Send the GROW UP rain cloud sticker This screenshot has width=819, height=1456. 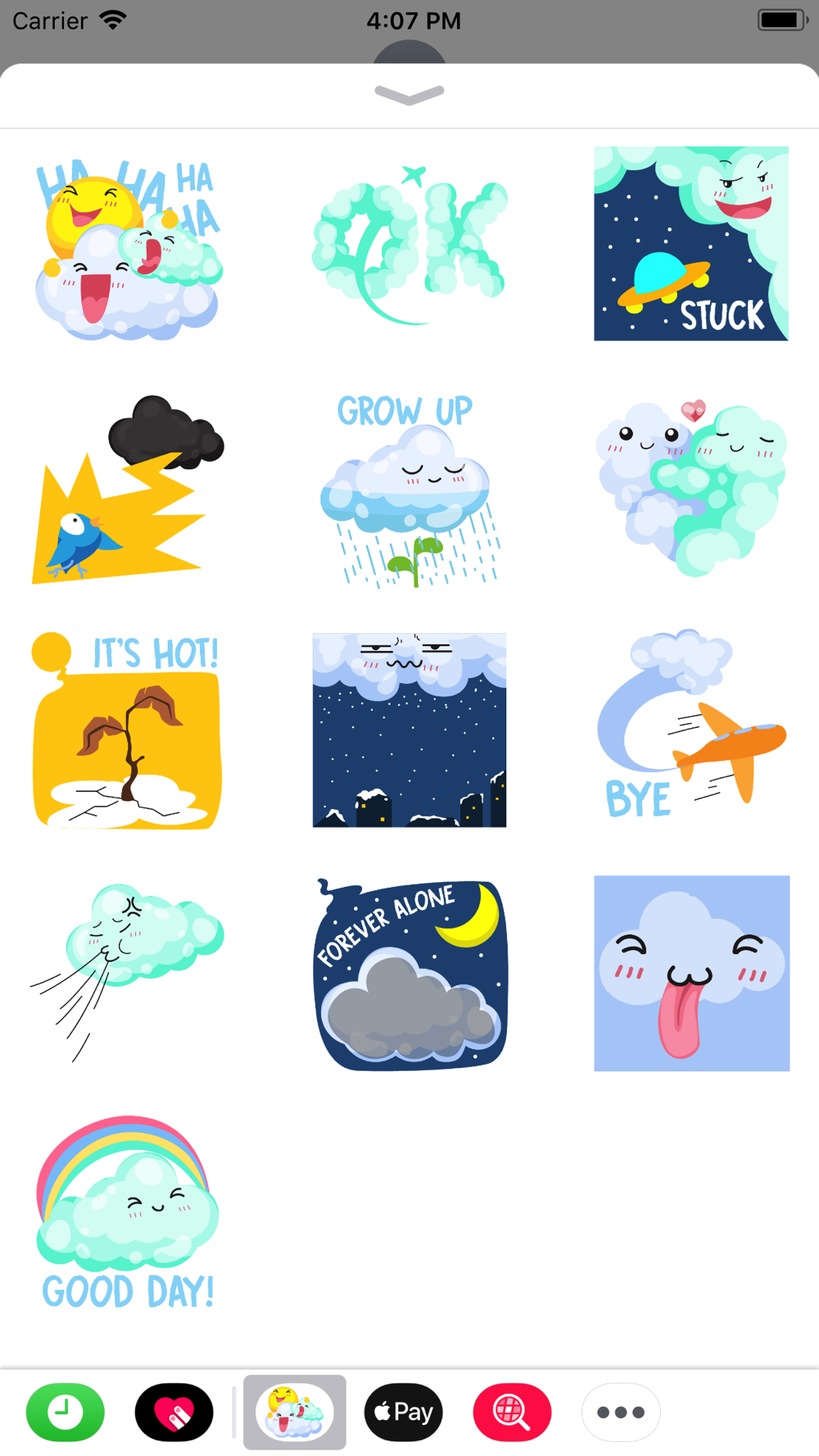(408, 490)
